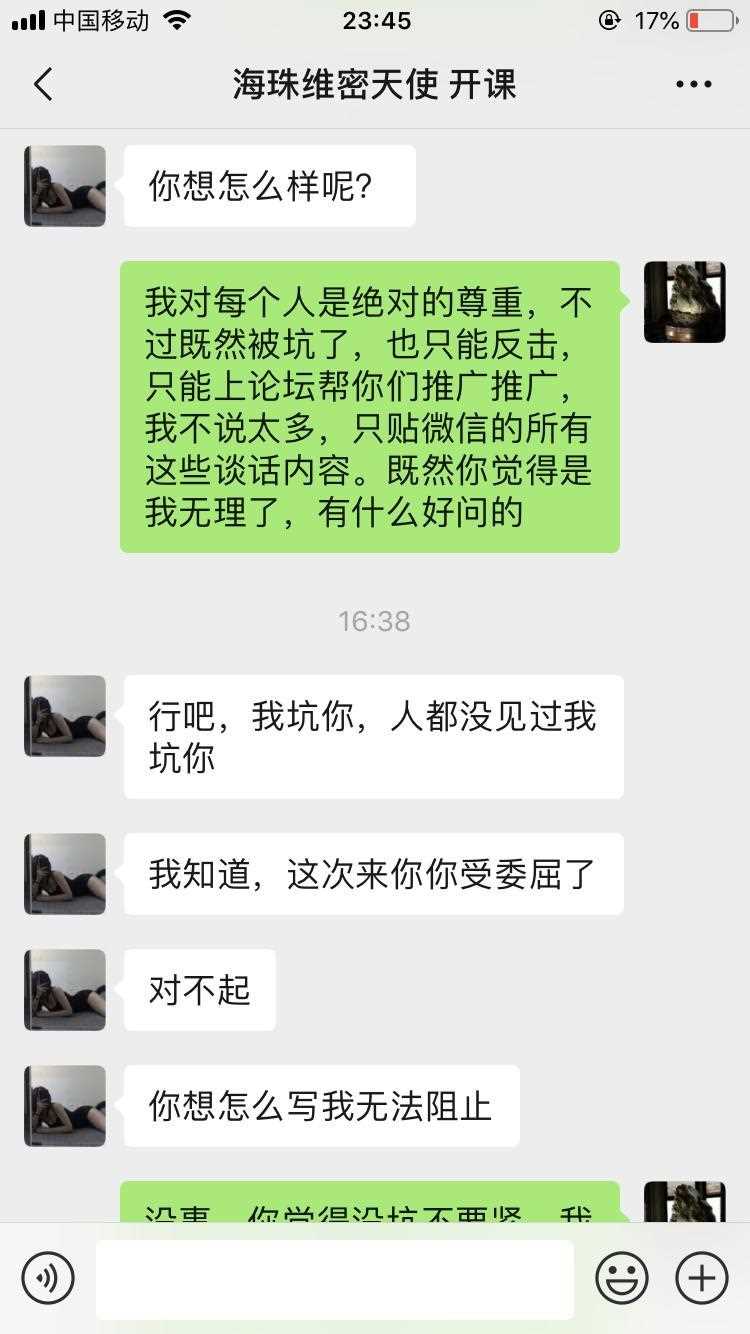Open the plus attachments menu

click(x=702, y=1277)
